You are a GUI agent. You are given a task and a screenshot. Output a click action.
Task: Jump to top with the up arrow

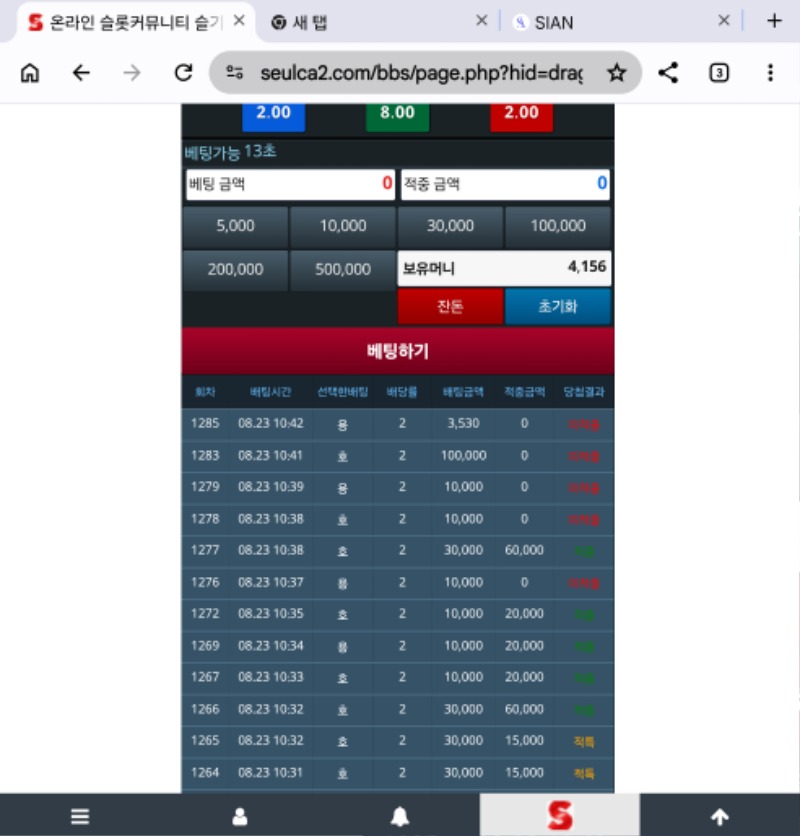click(x=719, y=816)
